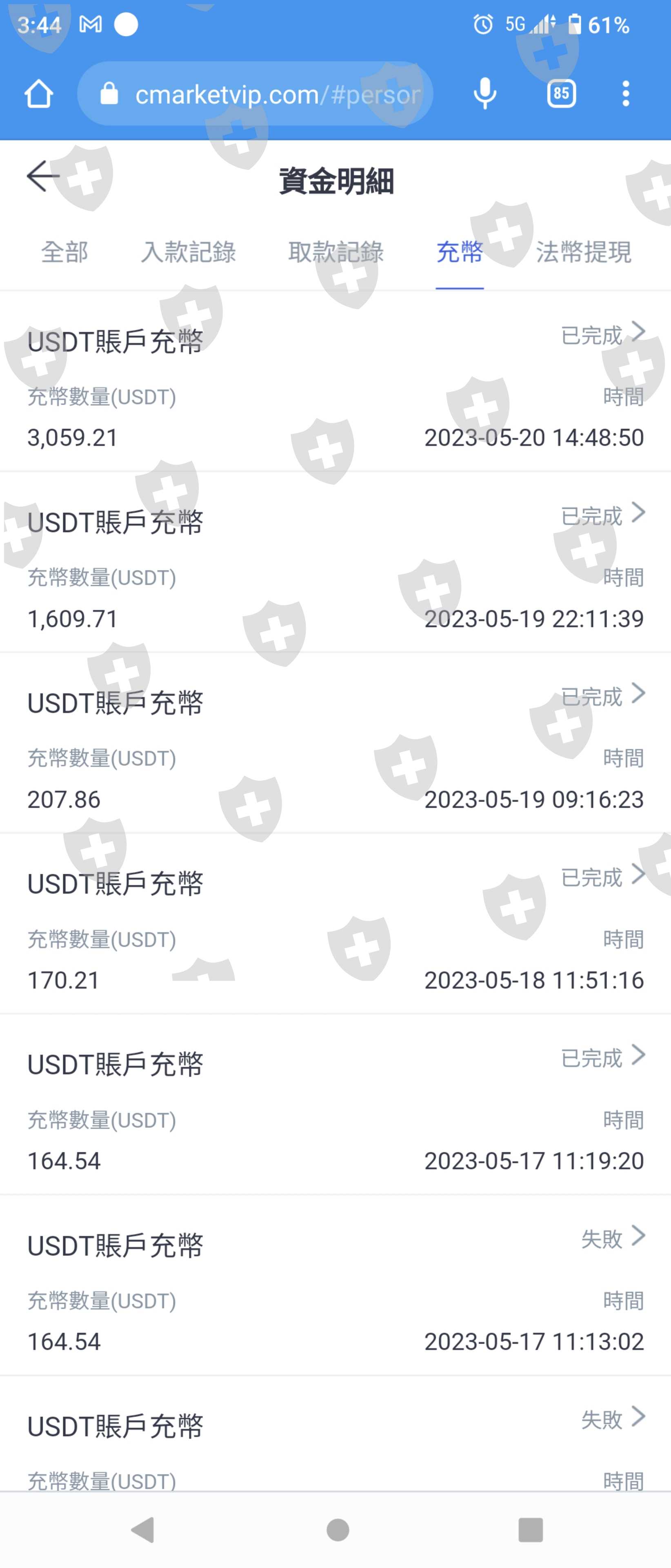Viewport: 671px width, 1568px height.
Task: Open the browser tab switcher
Action: click(x=561, y=94)
